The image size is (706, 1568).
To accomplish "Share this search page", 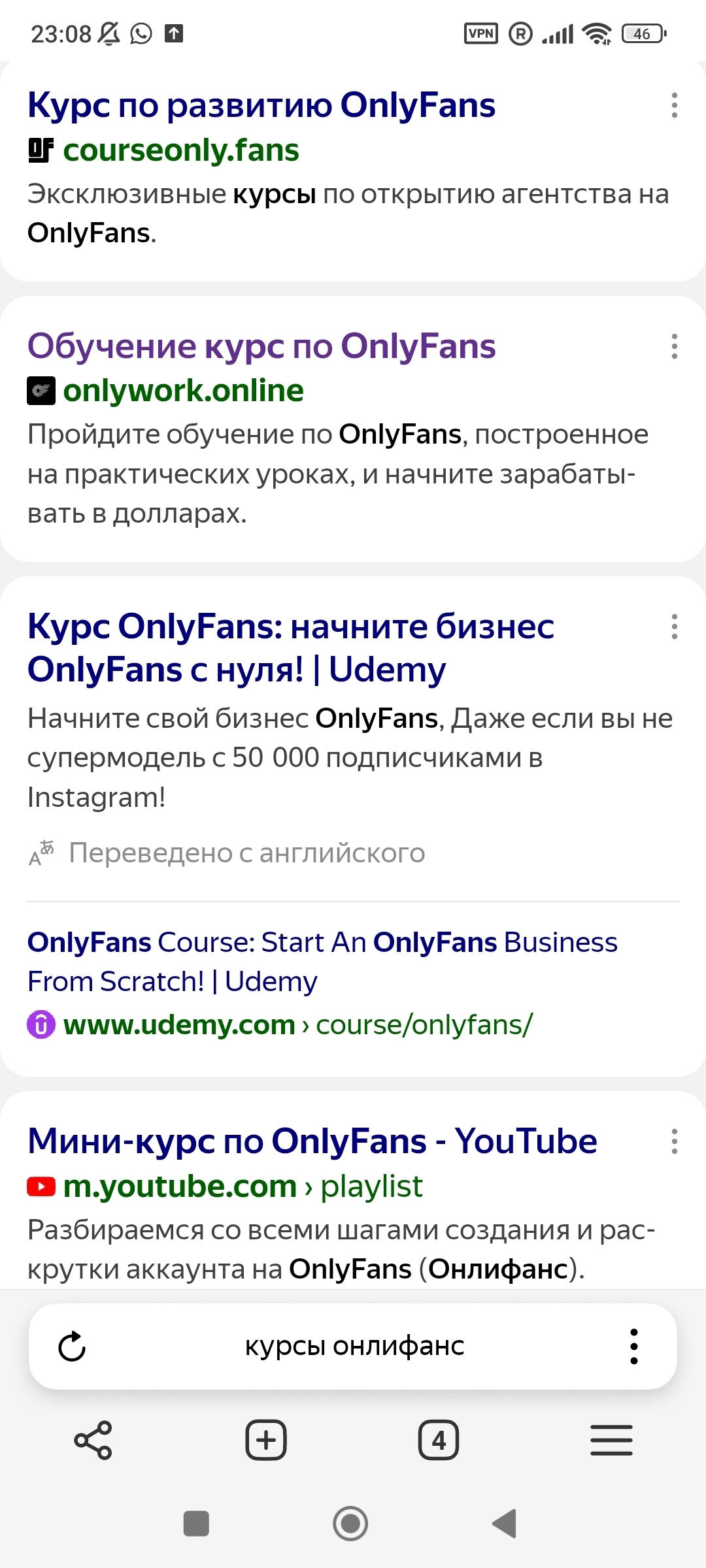I will 93,1440.
